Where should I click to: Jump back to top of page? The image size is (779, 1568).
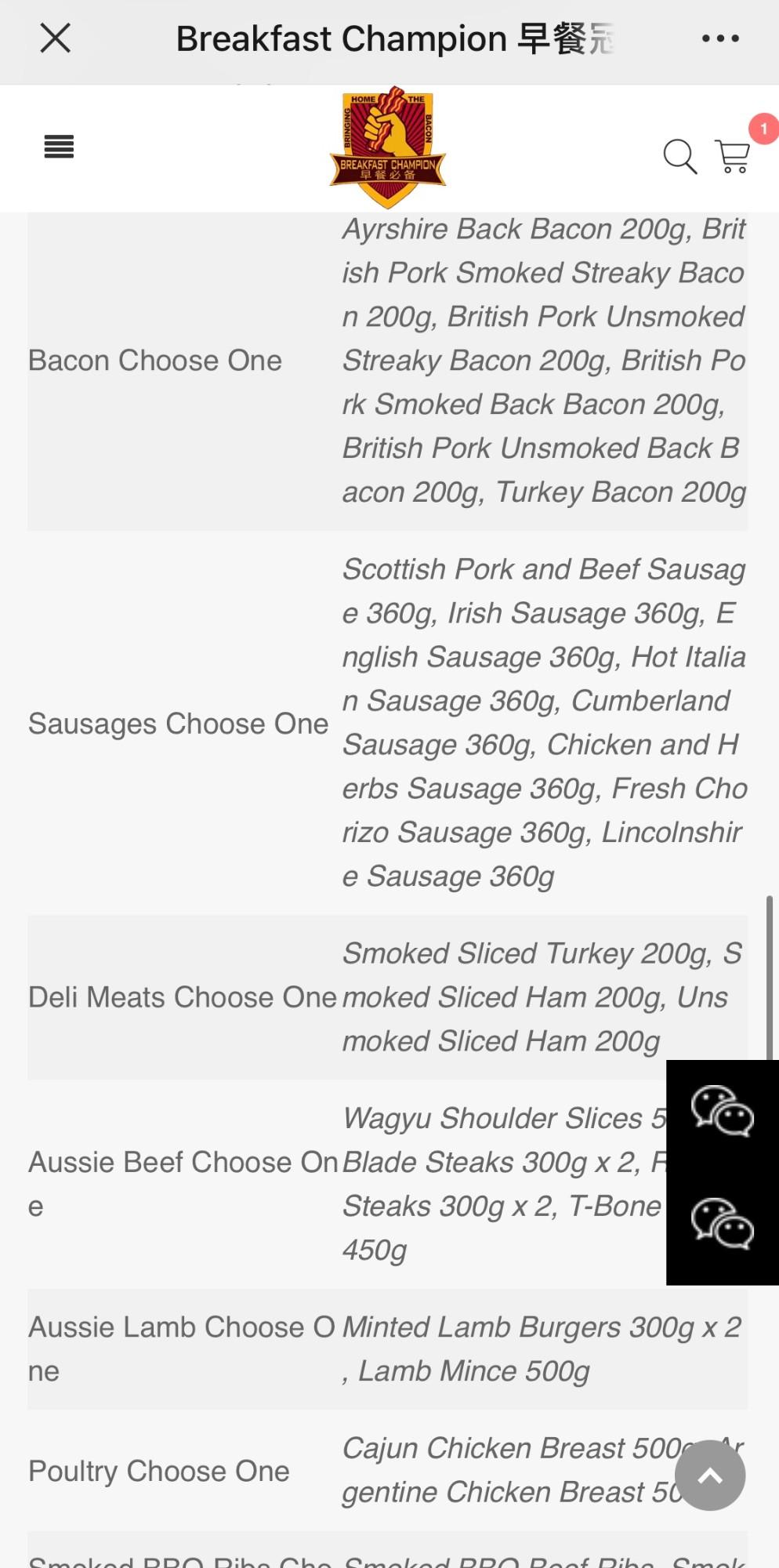710,1475
